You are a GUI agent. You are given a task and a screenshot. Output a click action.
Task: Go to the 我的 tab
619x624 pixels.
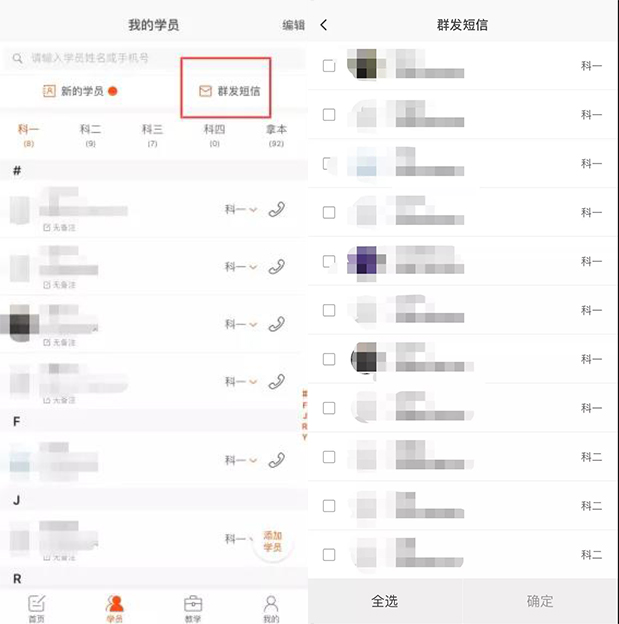(x=271, y=608)
